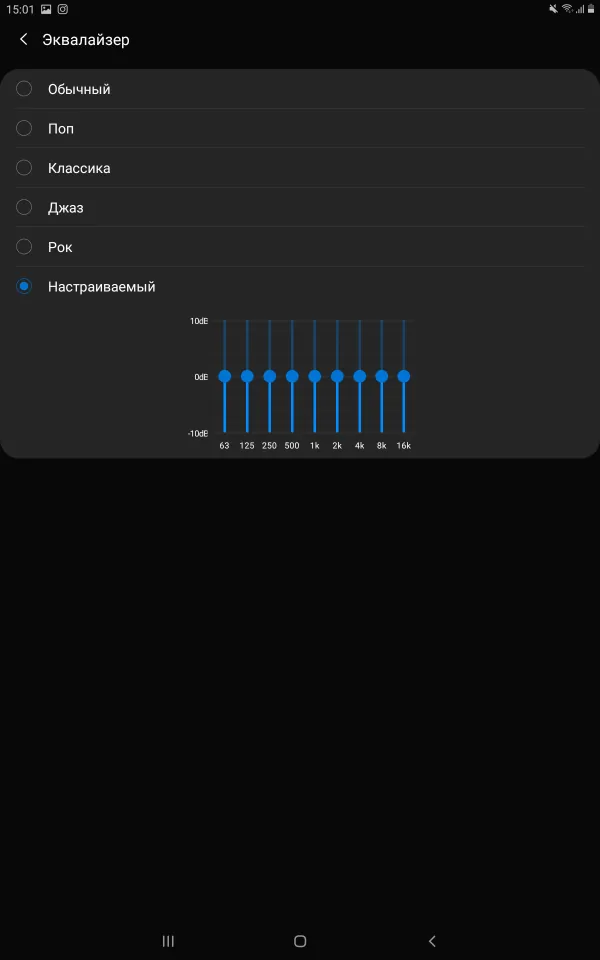
Task: Tap the 4k band slider
Action: click(x=359, y=376)
